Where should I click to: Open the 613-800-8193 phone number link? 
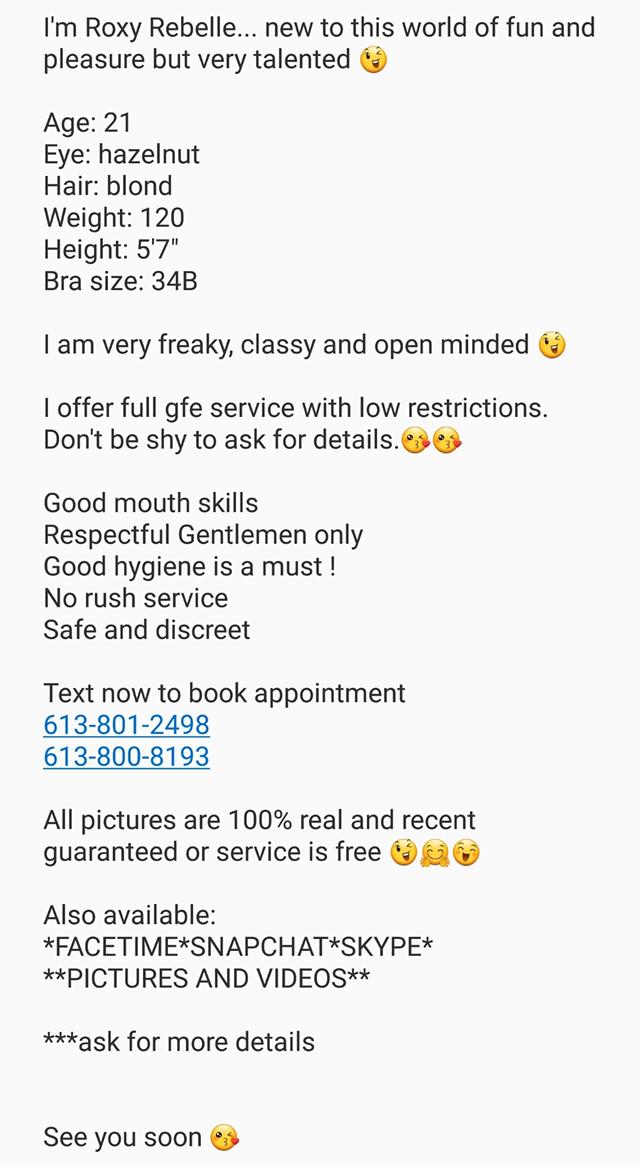[127, 757]
